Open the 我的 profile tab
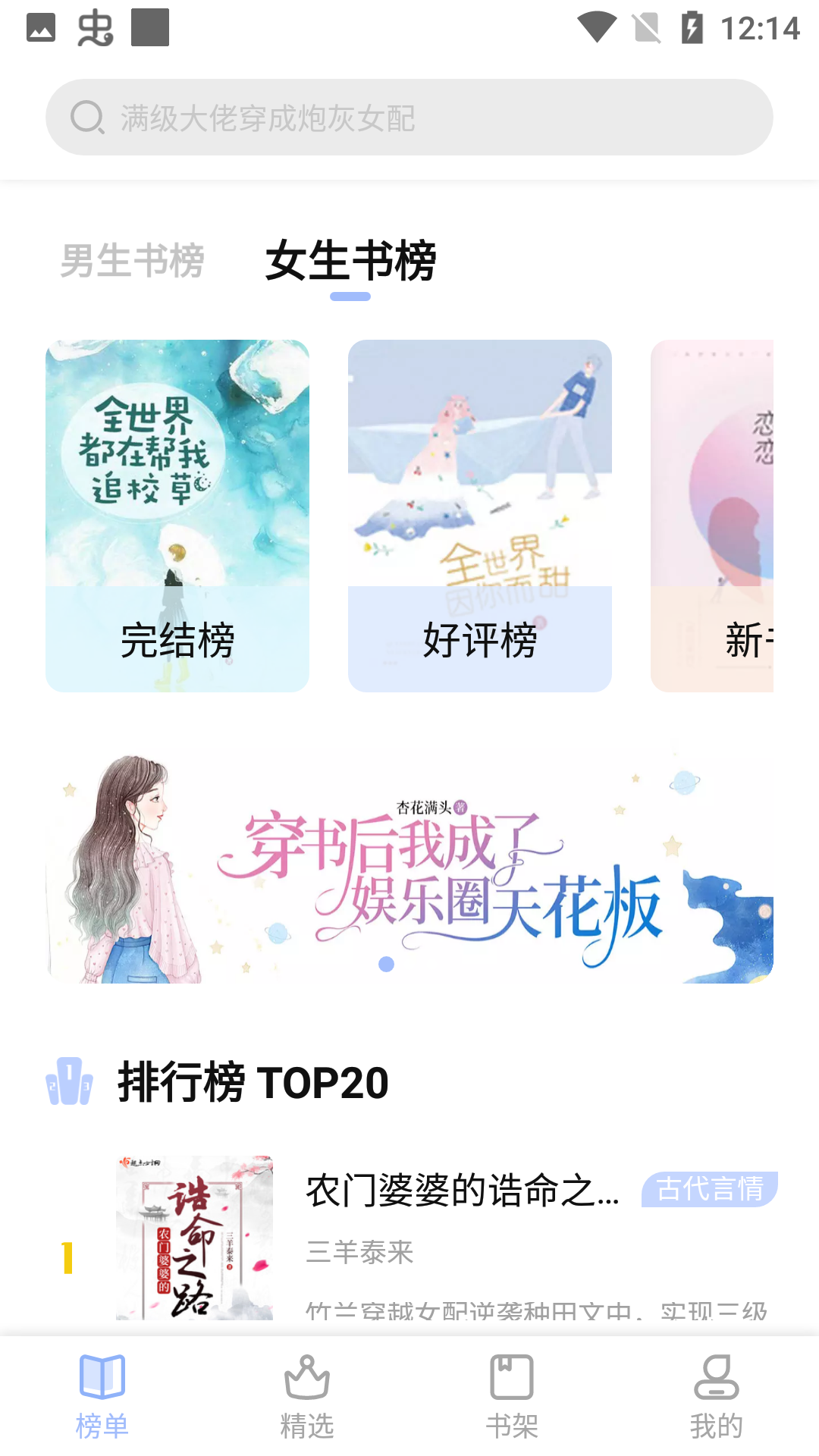The height and width of the screenshot is (1456, 819). [717, 1397]
